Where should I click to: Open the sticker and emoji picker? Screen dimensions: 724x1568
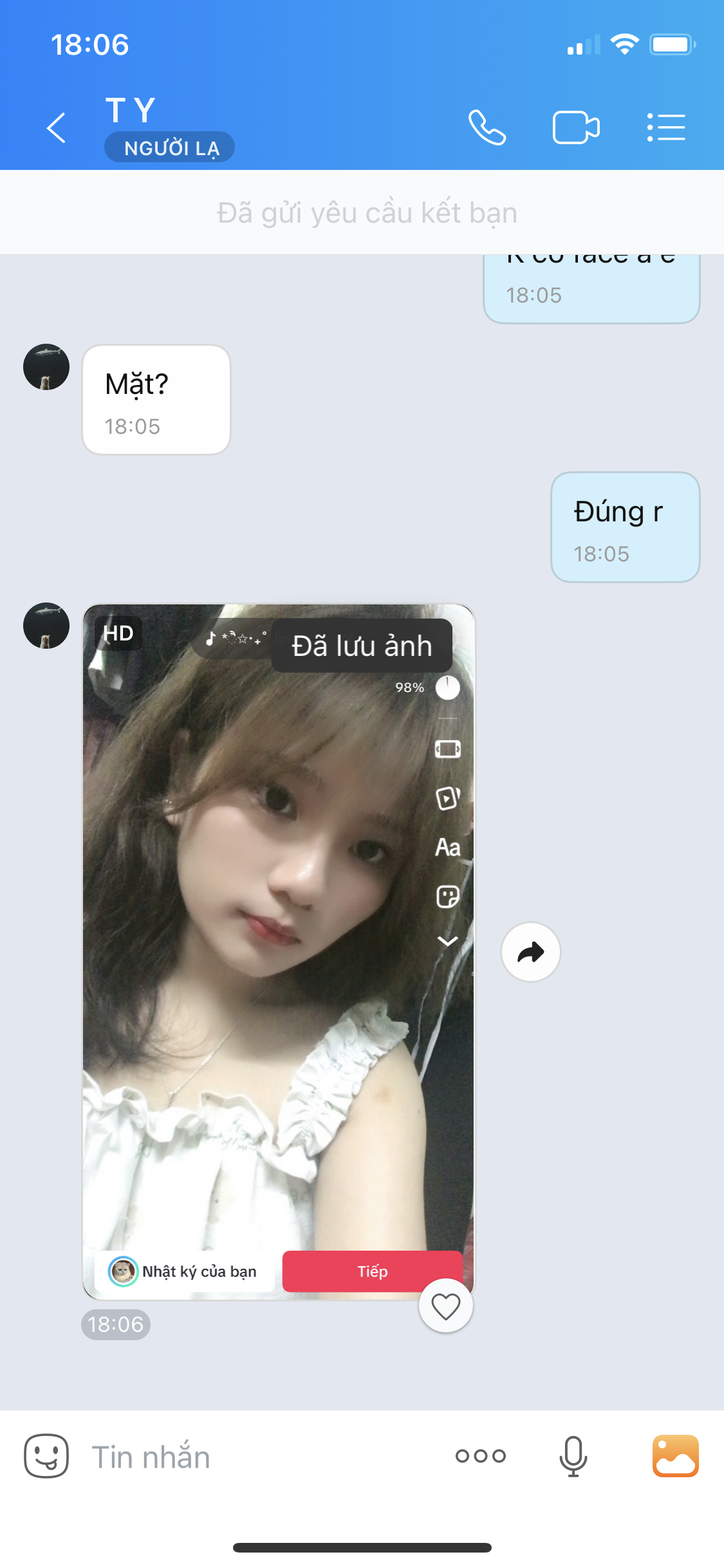click(x=46, y=1455)
